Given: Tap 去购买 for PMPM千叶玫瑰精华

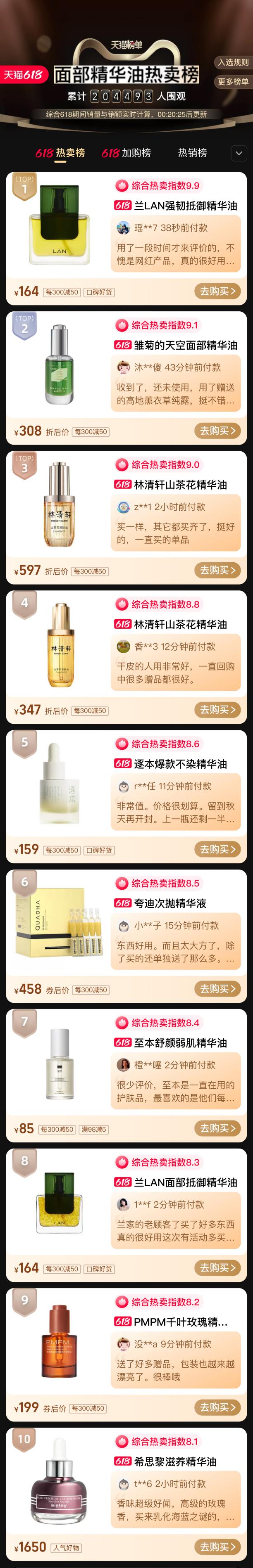Looking at the screenshot, I should coord(217,1407).
